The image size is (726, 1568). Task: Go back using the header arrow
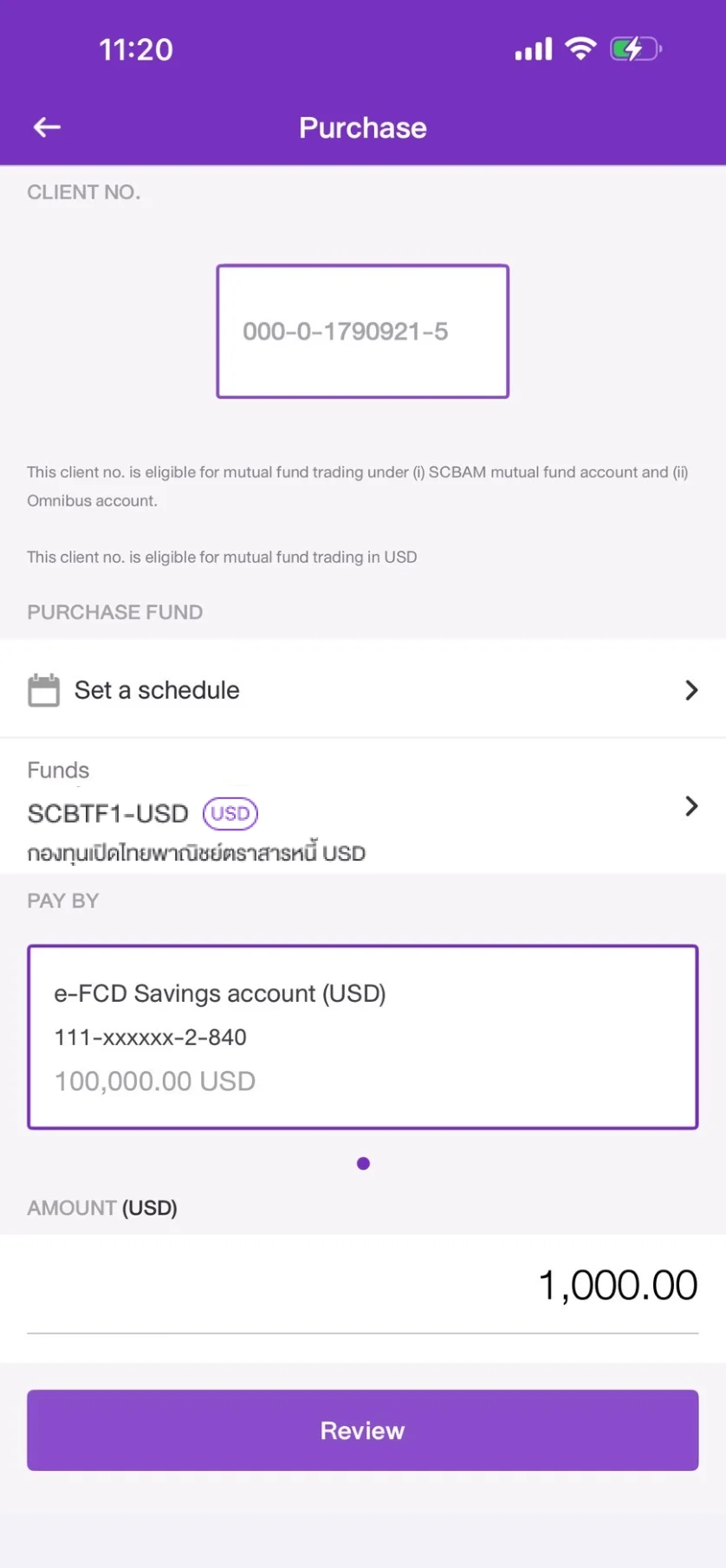pyautogui.click(x=47, y=128)
